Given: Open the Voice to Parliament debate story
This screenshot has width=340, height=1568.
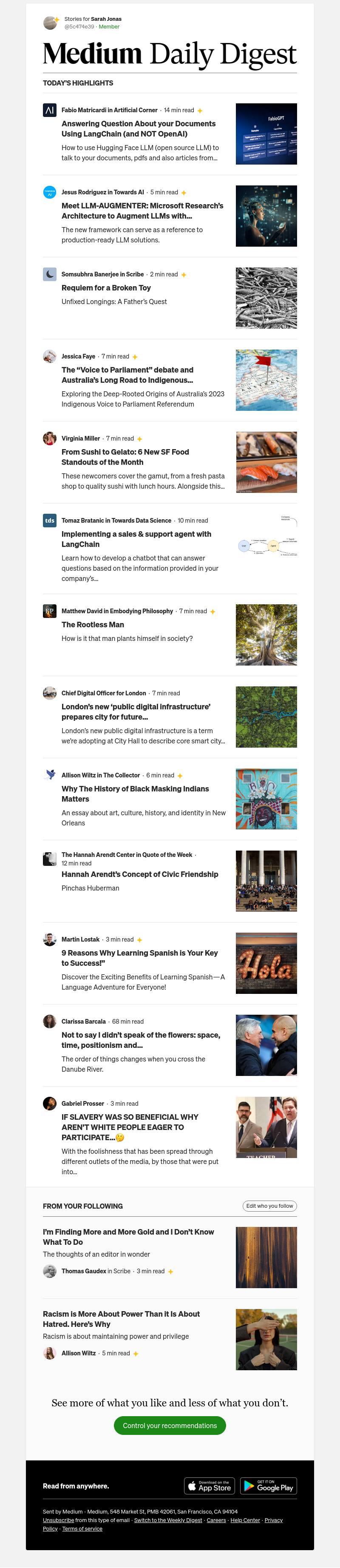Looking at the screenshot, I should click(x=127, y=374).
